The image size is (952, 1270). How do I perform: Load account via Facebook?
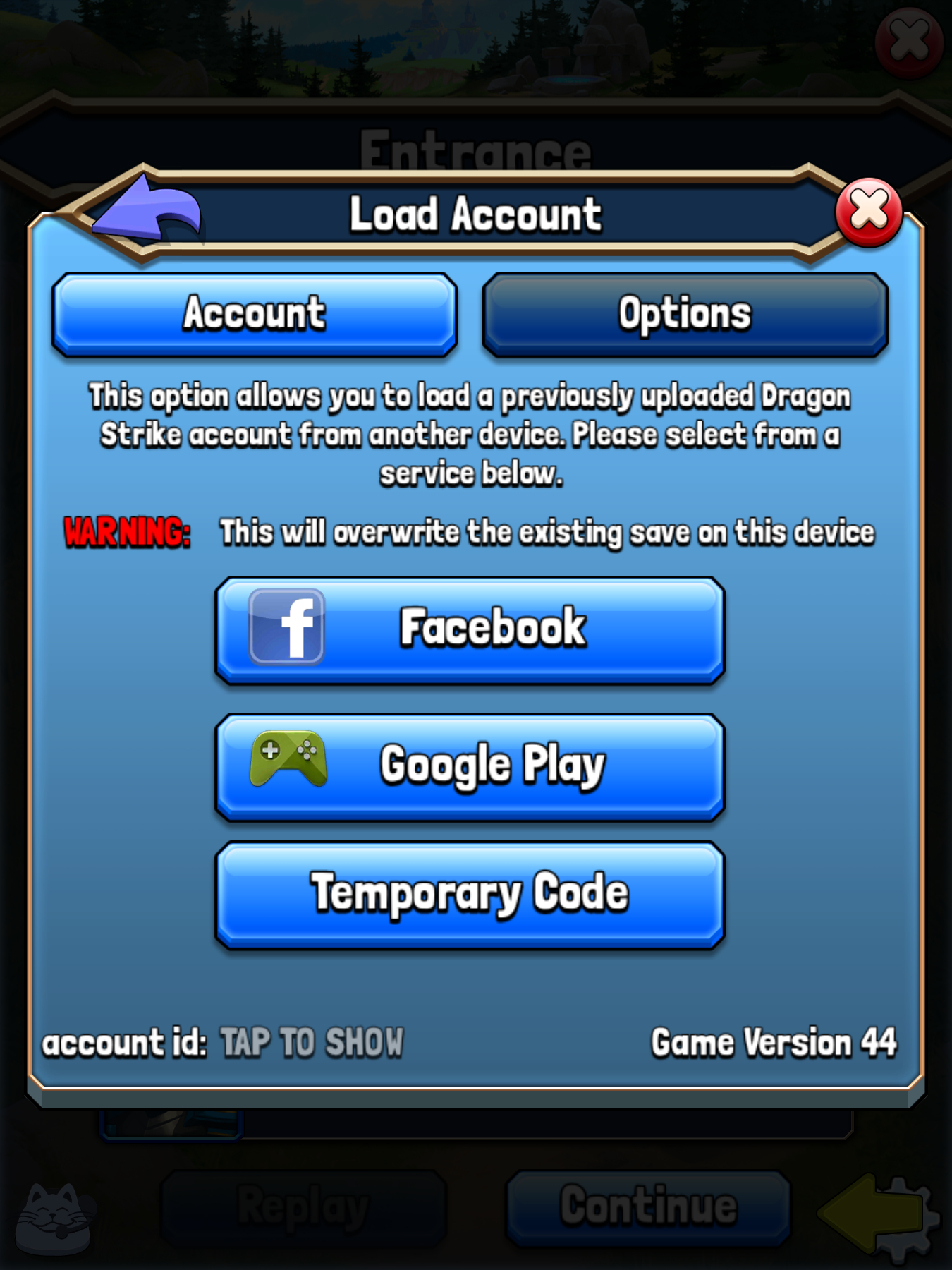click(x=470, y=629)
